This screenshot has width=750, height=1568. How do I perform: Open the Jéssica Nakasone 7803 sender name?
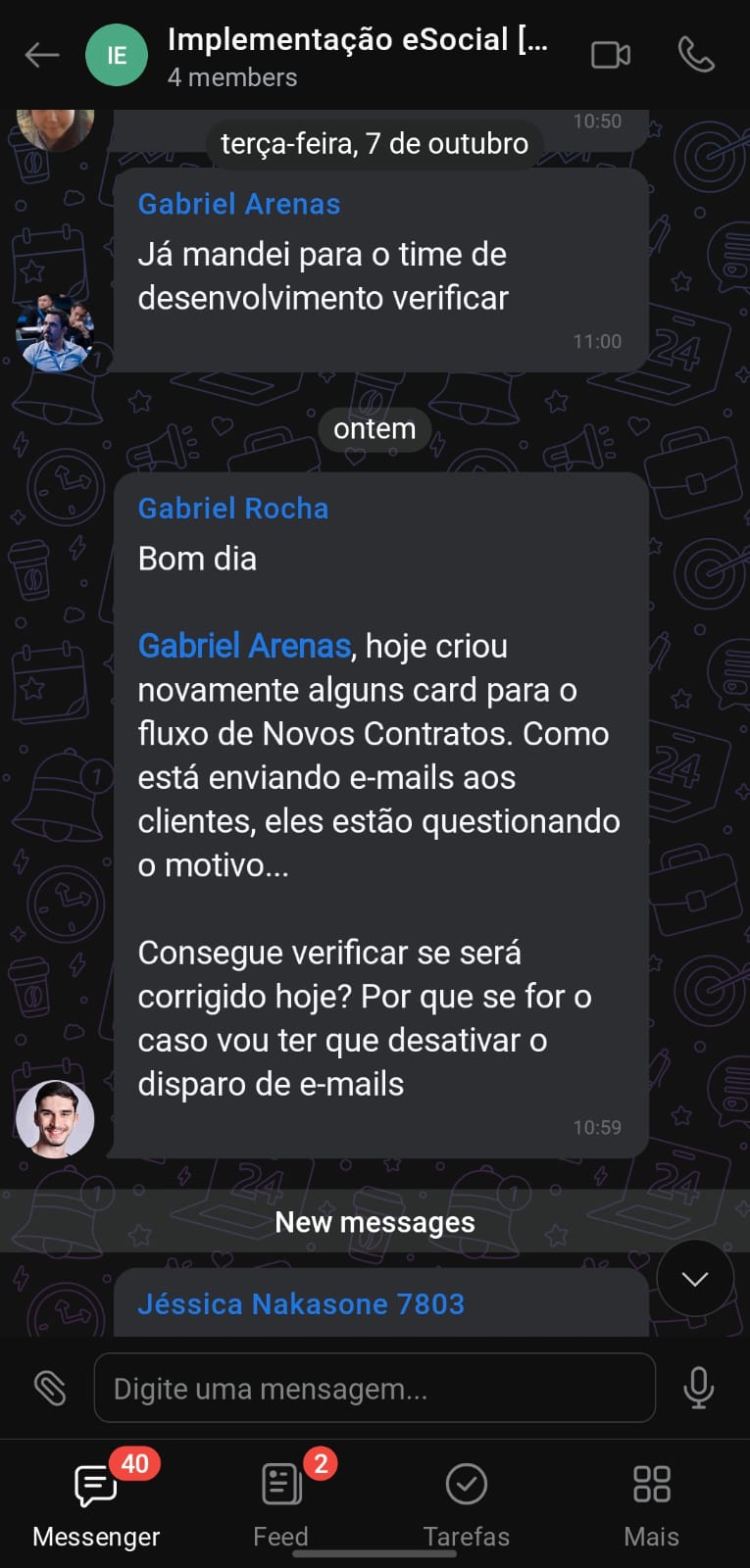pos(301,1304)
